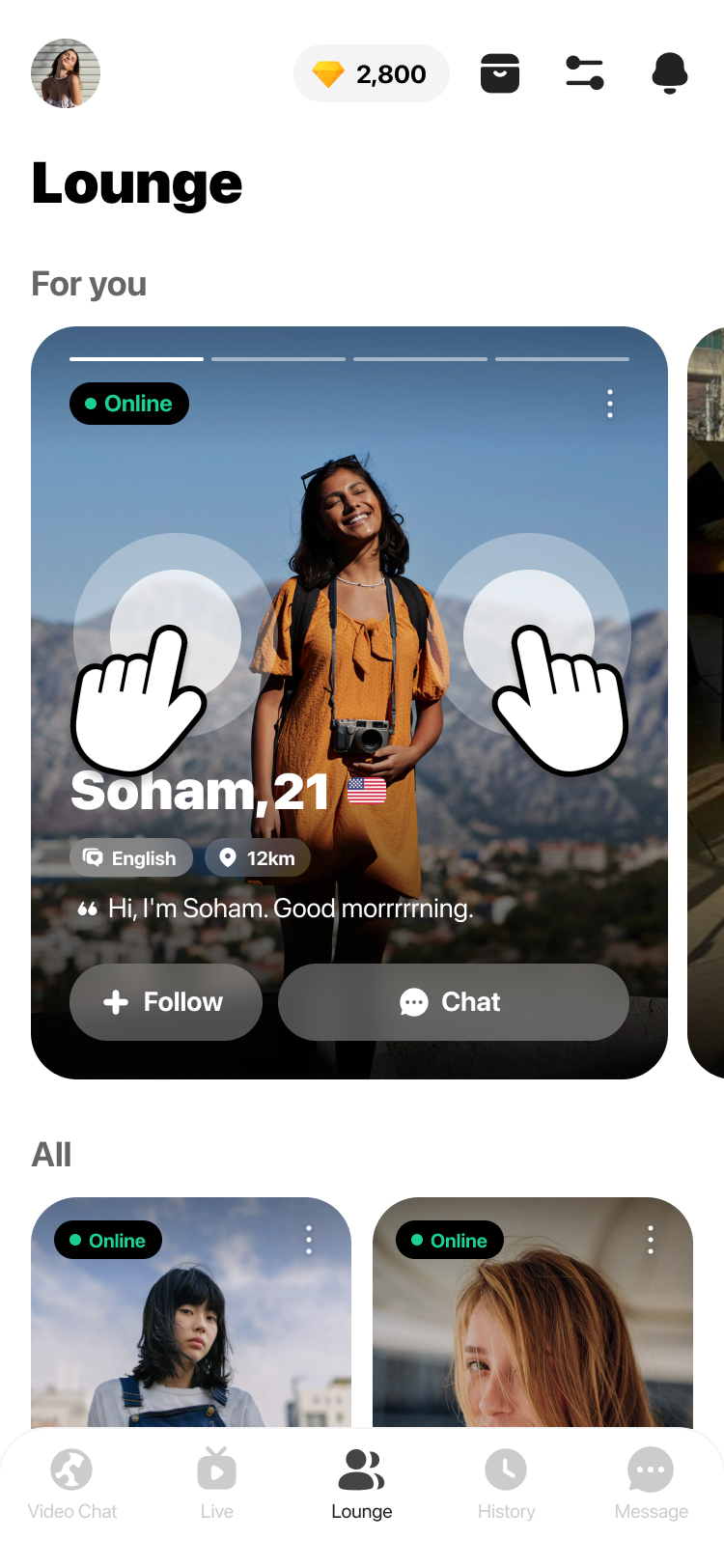Start a chat with Soham
The width and height of the screenshot is (724, 1568).
454,1002
